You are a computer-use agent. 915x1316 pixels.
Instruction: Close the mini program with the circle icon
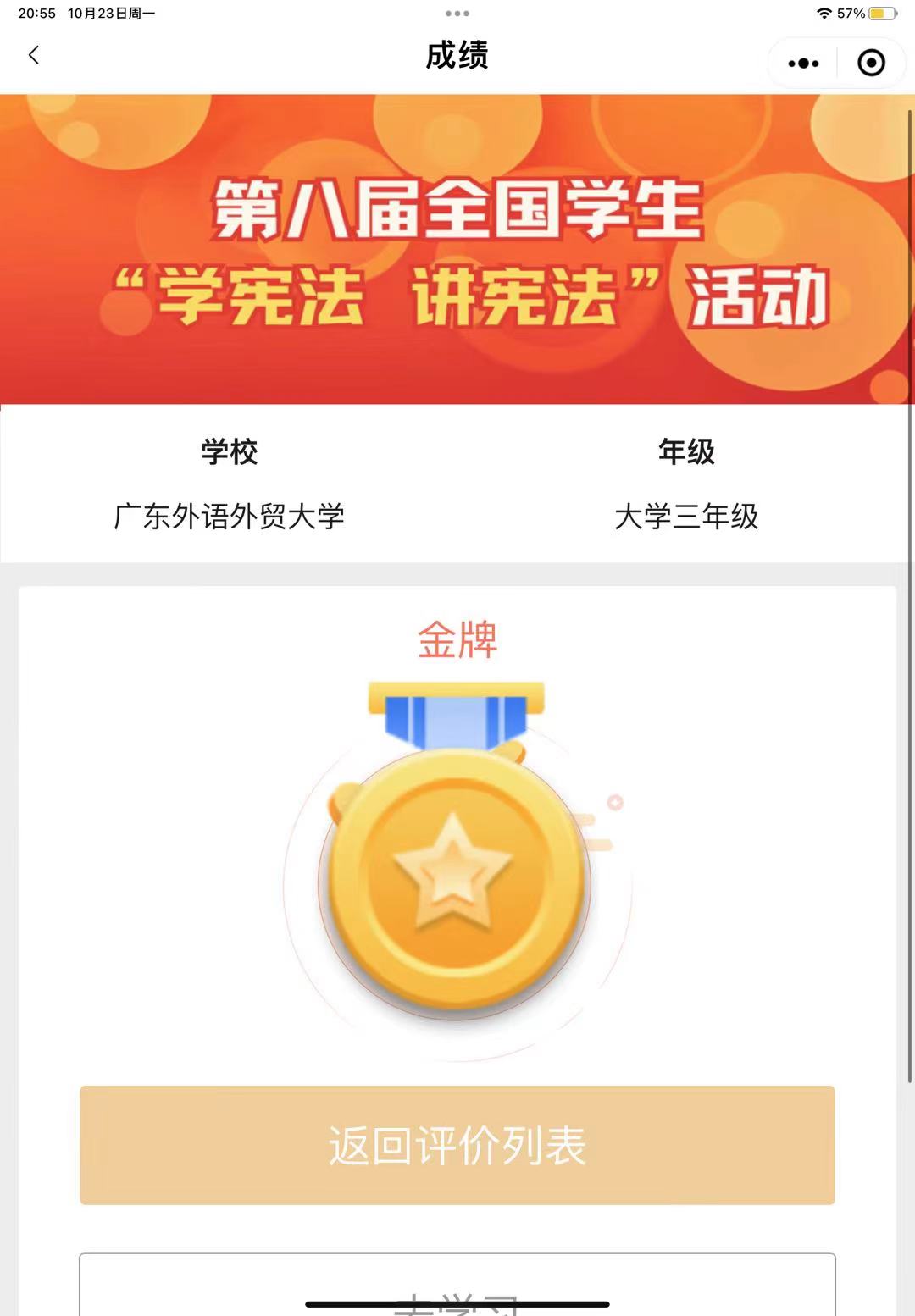(871, 64)
